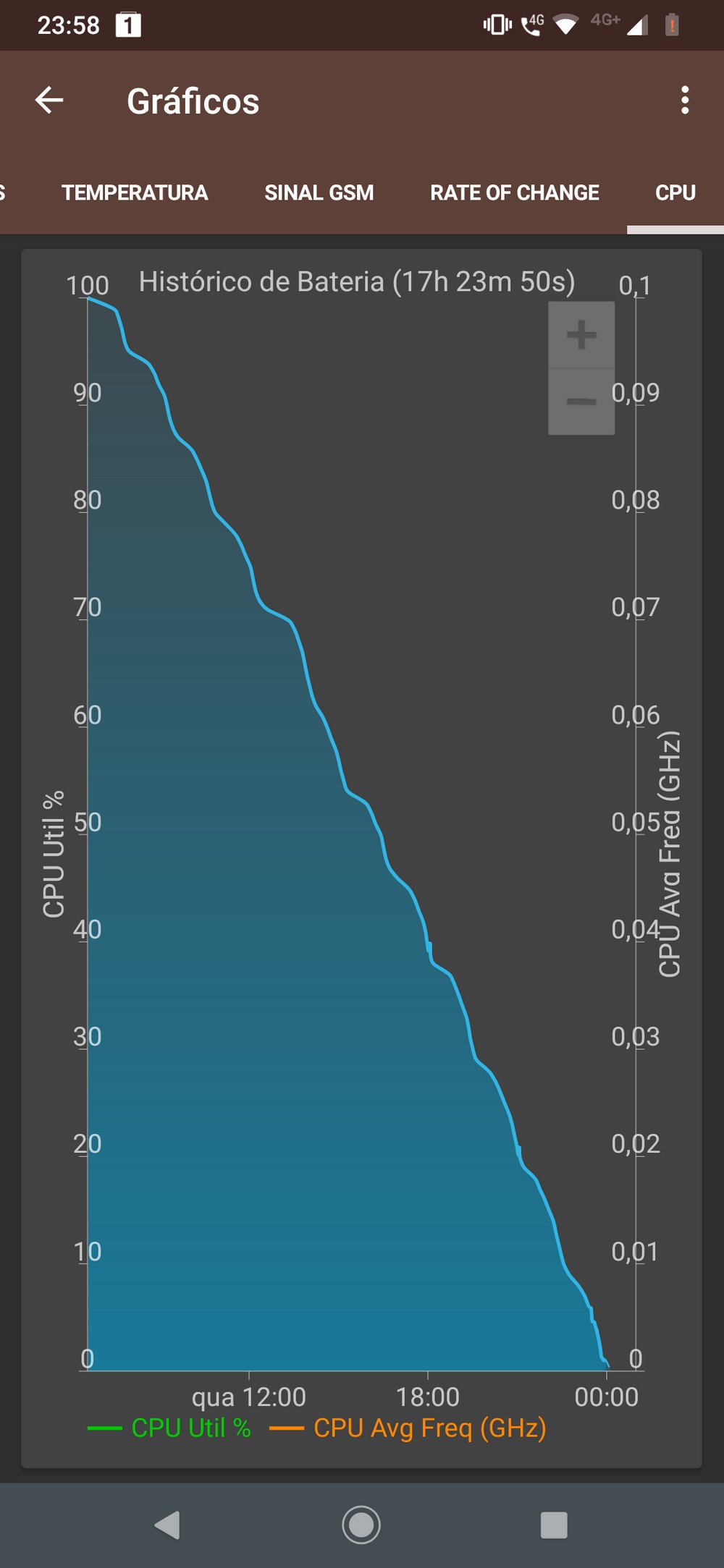Image resolution: width=724 pixels, height=1568 pixels.
Task: Open the overflow menu
Action: (685, 100)
